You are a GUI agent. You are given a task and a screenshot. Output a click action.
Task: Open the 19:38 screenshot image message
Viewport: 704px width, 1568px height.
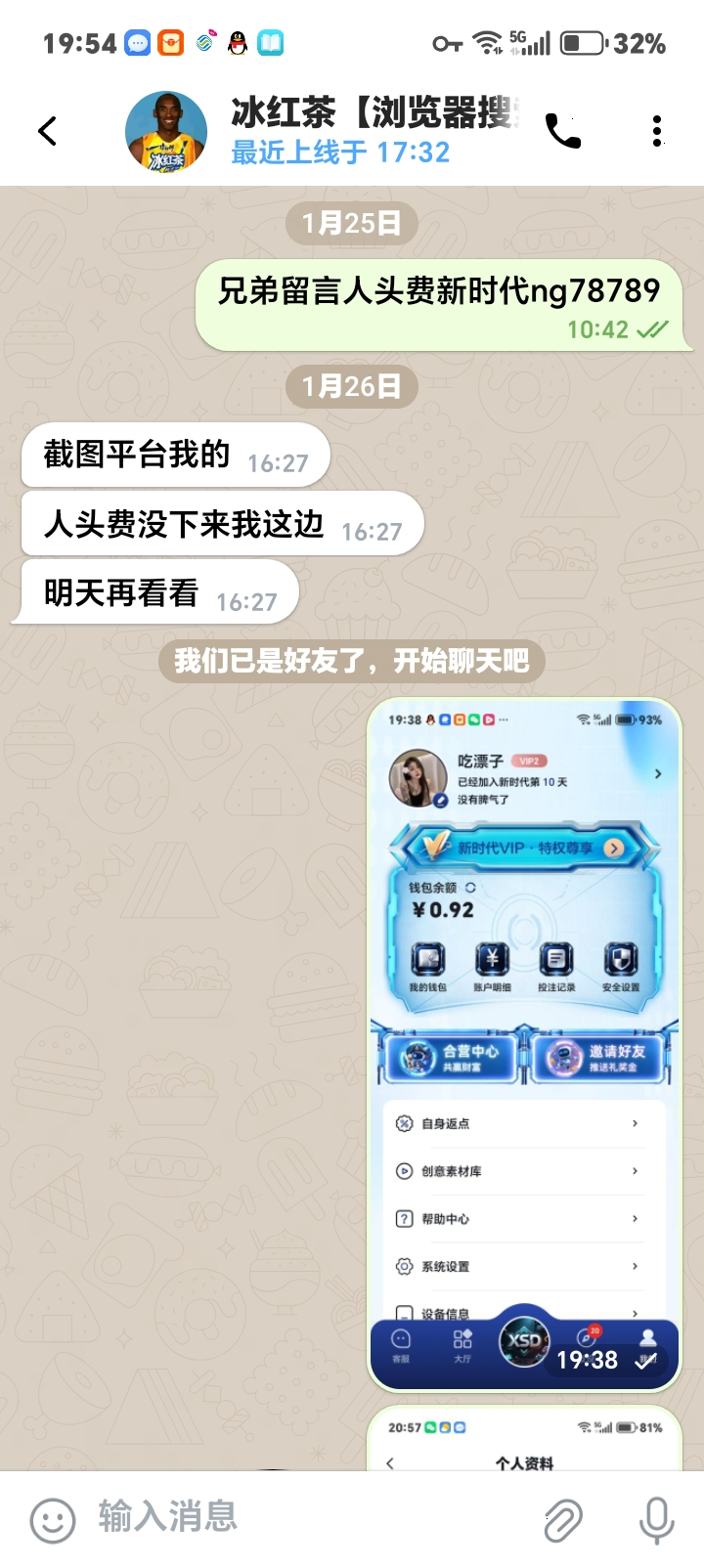point(524,1044)
